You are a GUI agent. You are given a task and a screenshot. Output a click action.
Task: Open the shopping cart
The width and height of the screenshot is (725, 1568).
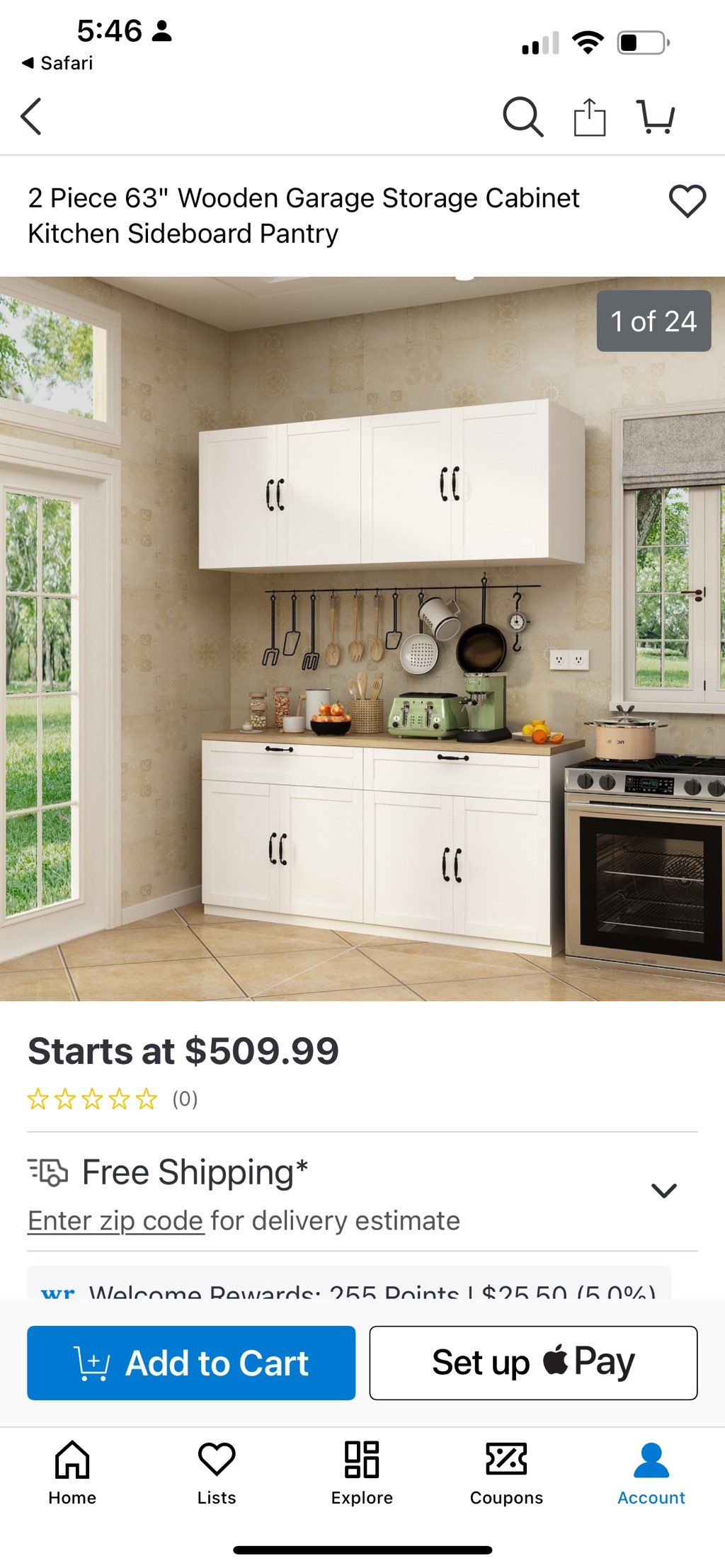click(656, 117)
